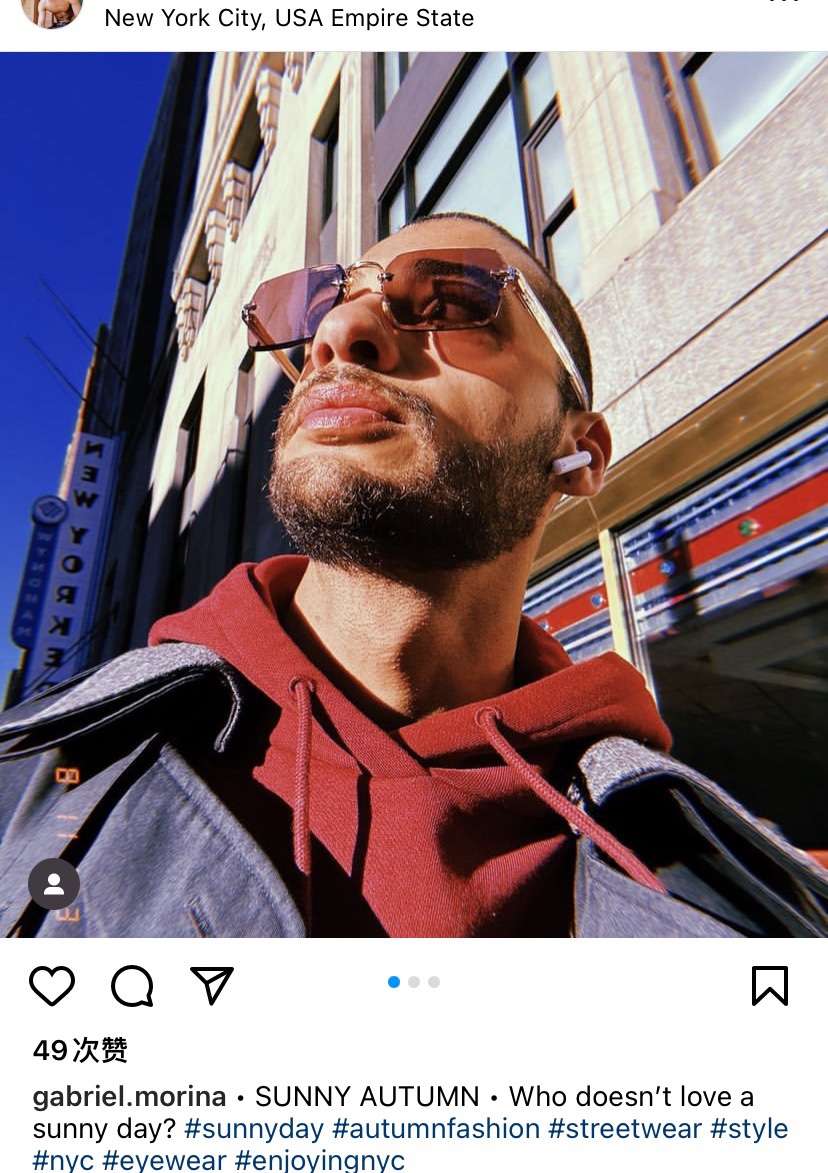This screenshot has width=828, height=1173.
Task: Open comments on this post
Action: click(x=132, y=986)
